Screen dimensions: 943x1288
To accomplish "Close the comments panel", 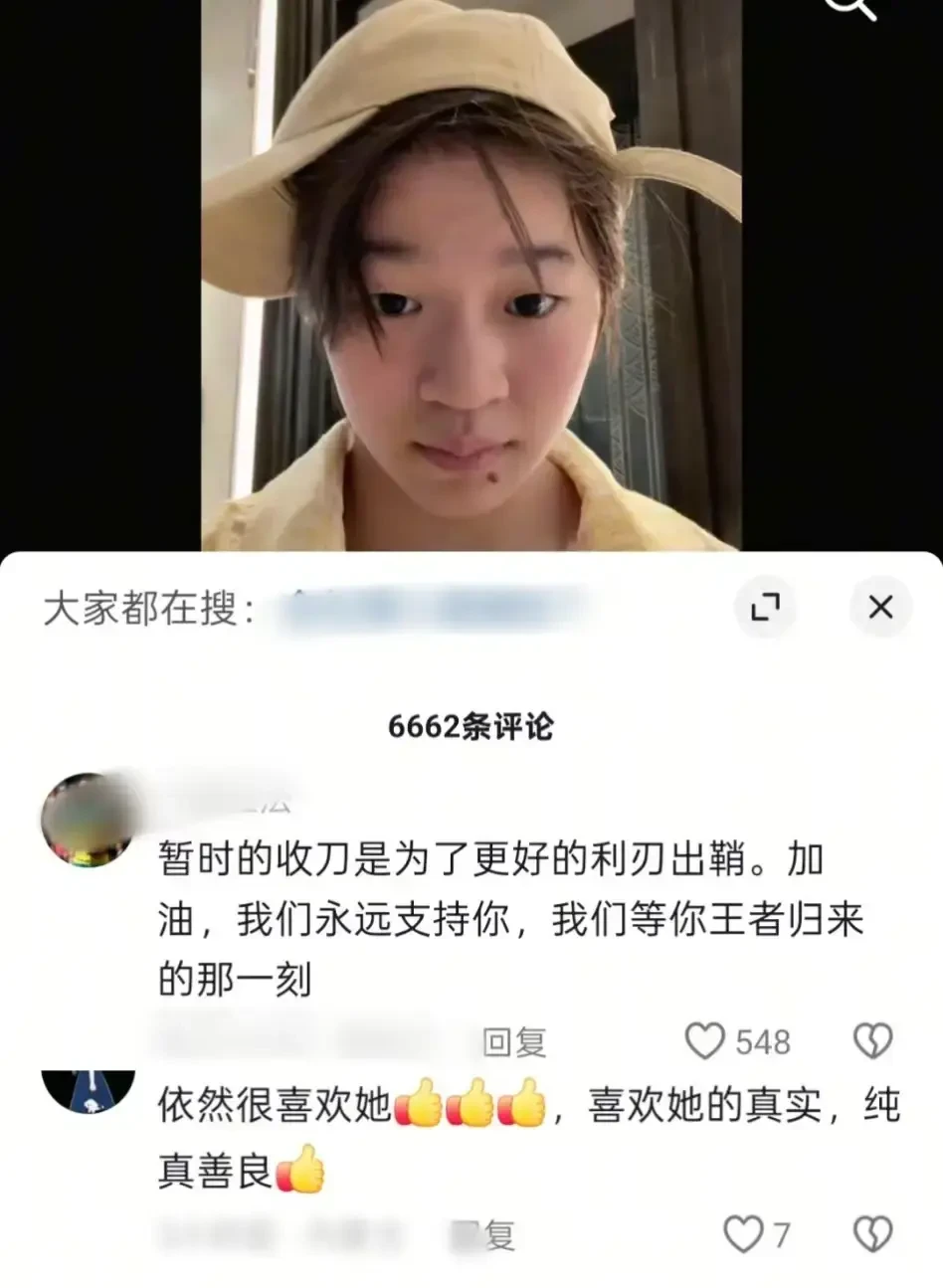I will (x=880, y=607).
